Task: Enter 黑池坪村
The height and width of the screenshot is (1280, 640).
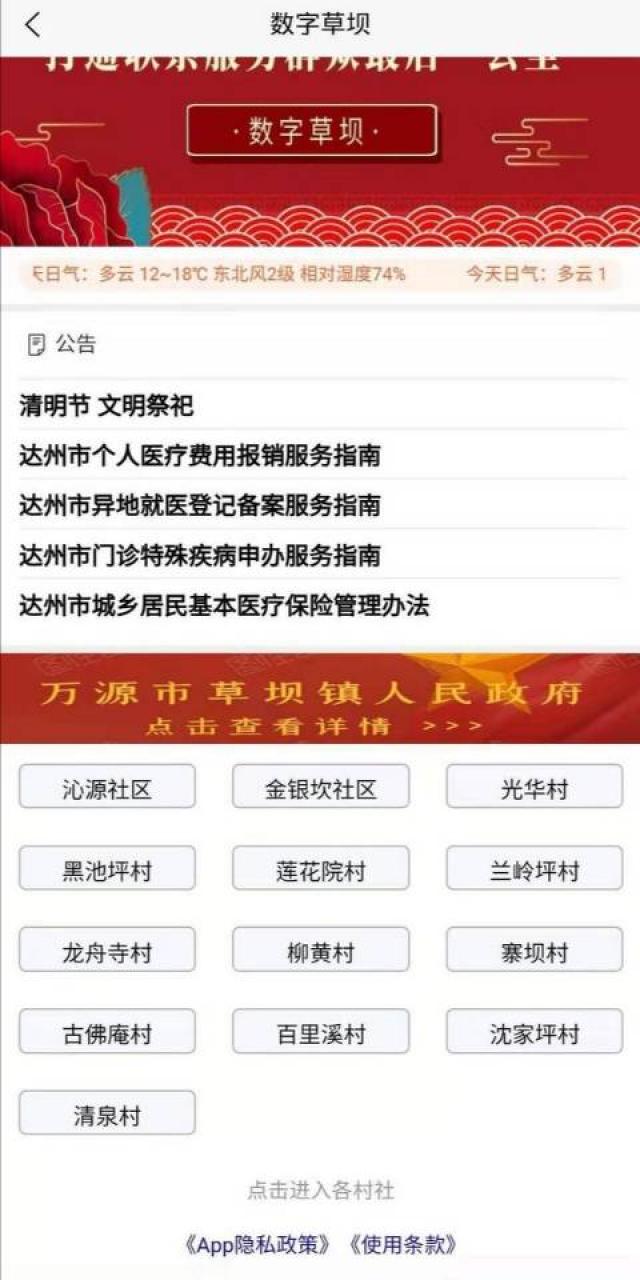Action: tap(107, 869)
